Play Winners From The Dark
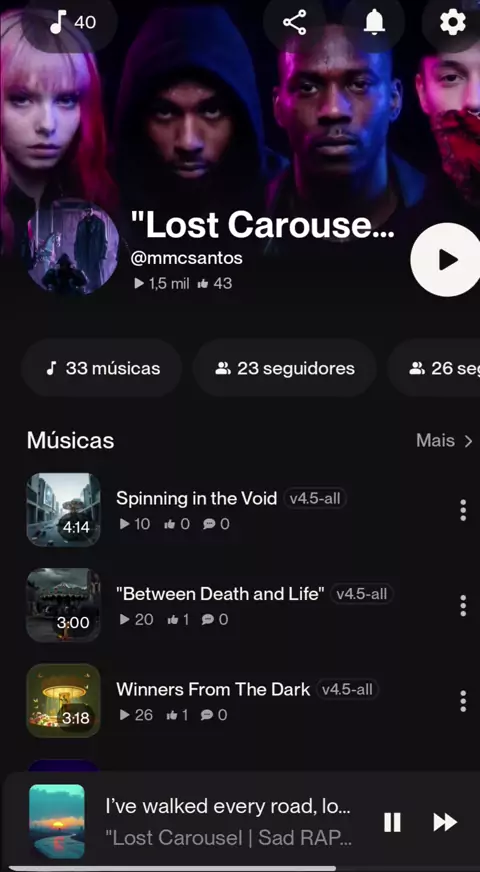 pos(63,701)
